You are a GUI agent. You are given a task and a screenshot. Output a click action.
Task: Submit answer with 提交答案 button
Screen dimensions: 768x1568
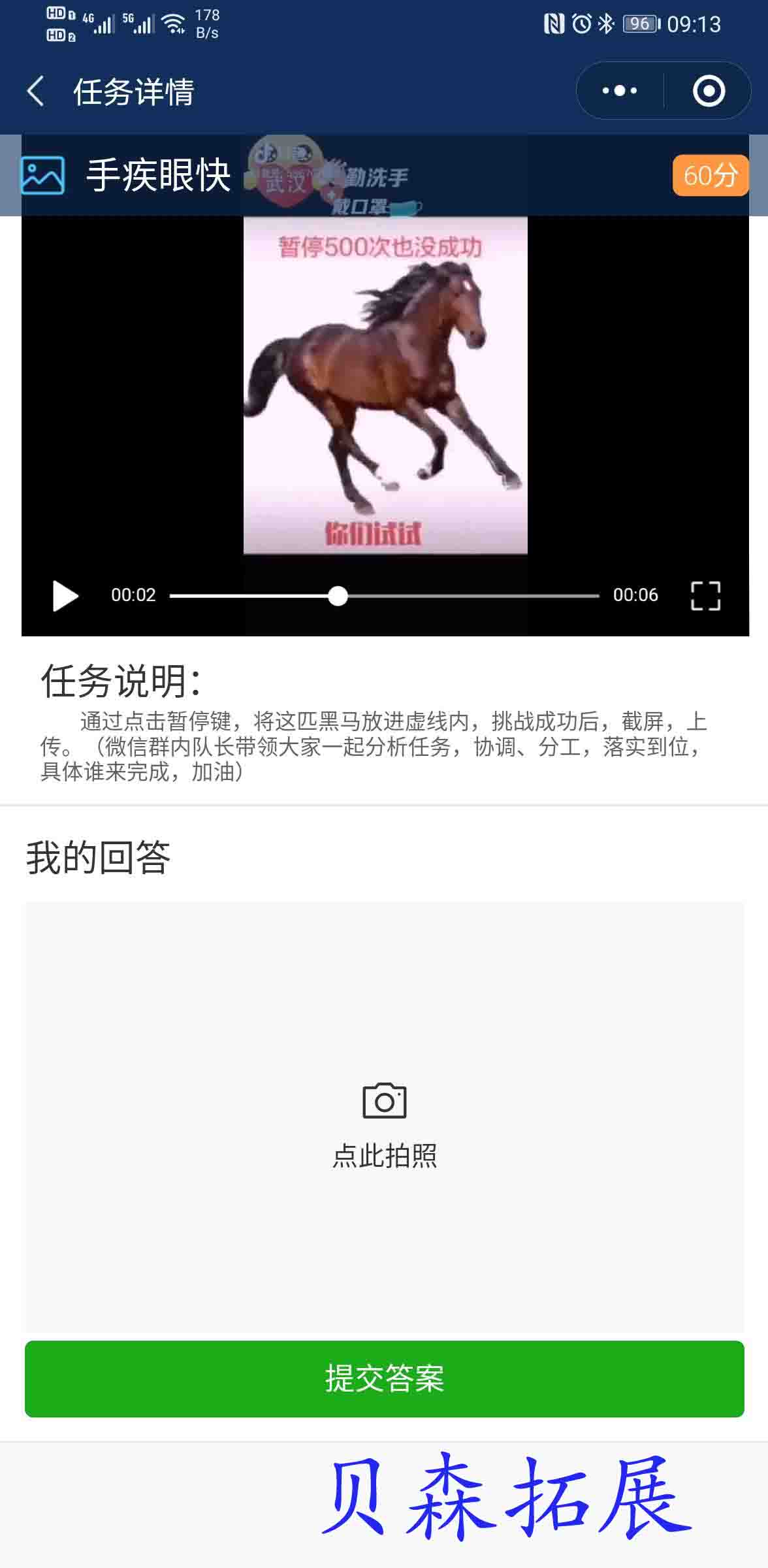tap(384, 1379)
